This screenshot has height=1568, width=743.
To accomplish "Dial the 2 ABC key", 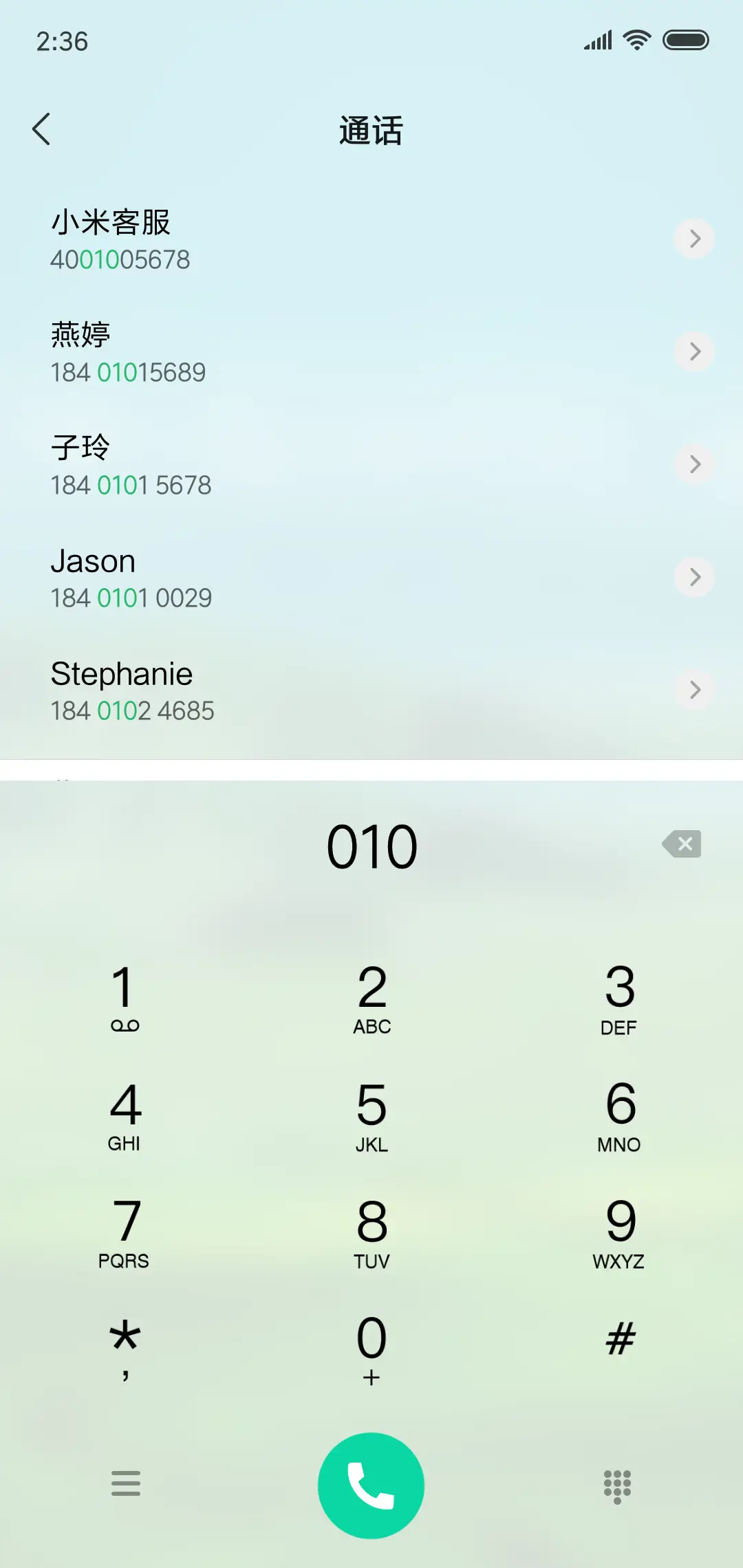I will [371, 997].
